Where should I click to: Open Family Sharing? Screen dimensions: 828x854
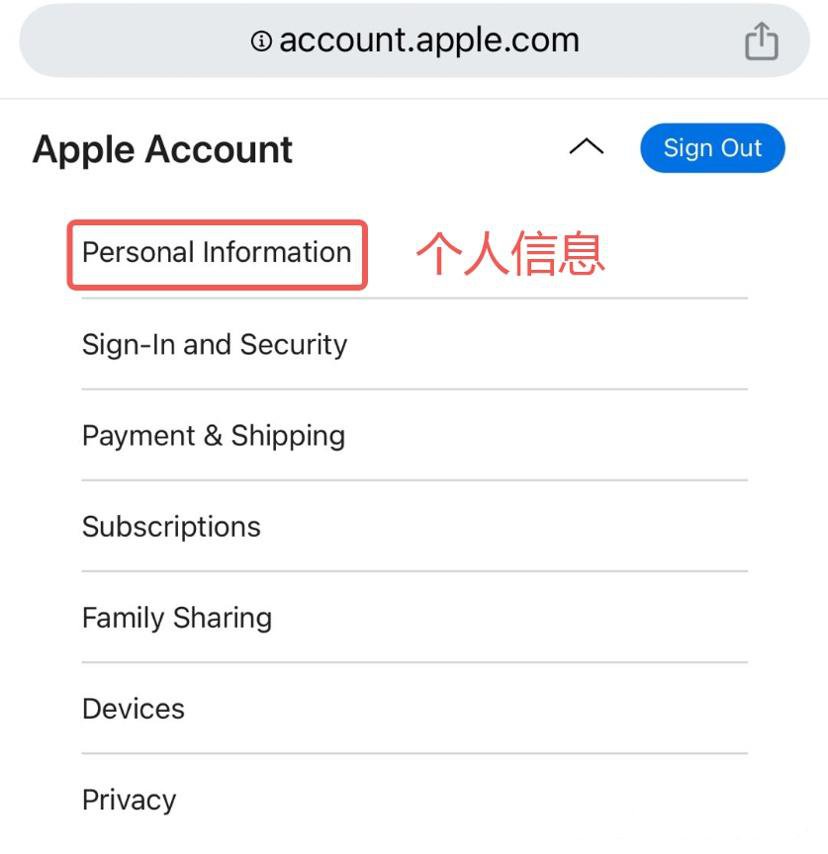[x=176, y=618]
